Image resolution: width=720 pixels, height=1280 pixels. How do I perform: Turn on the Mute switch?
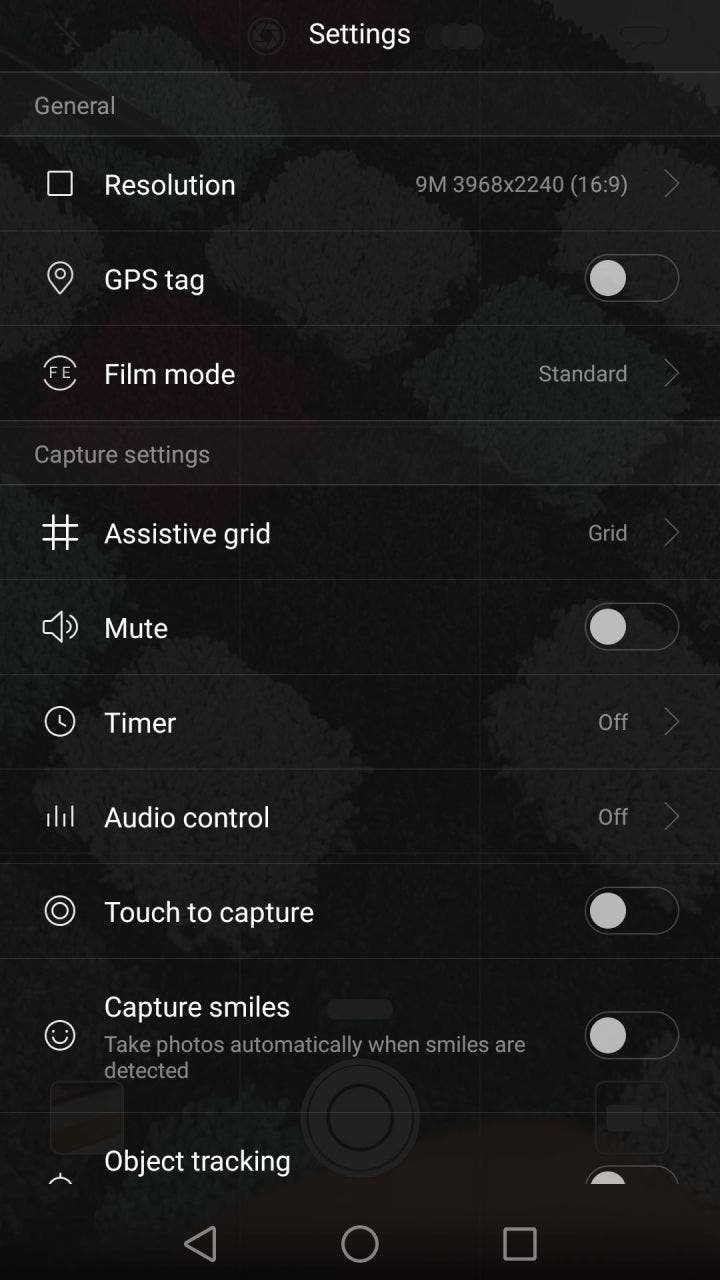[x=631, y=628]
